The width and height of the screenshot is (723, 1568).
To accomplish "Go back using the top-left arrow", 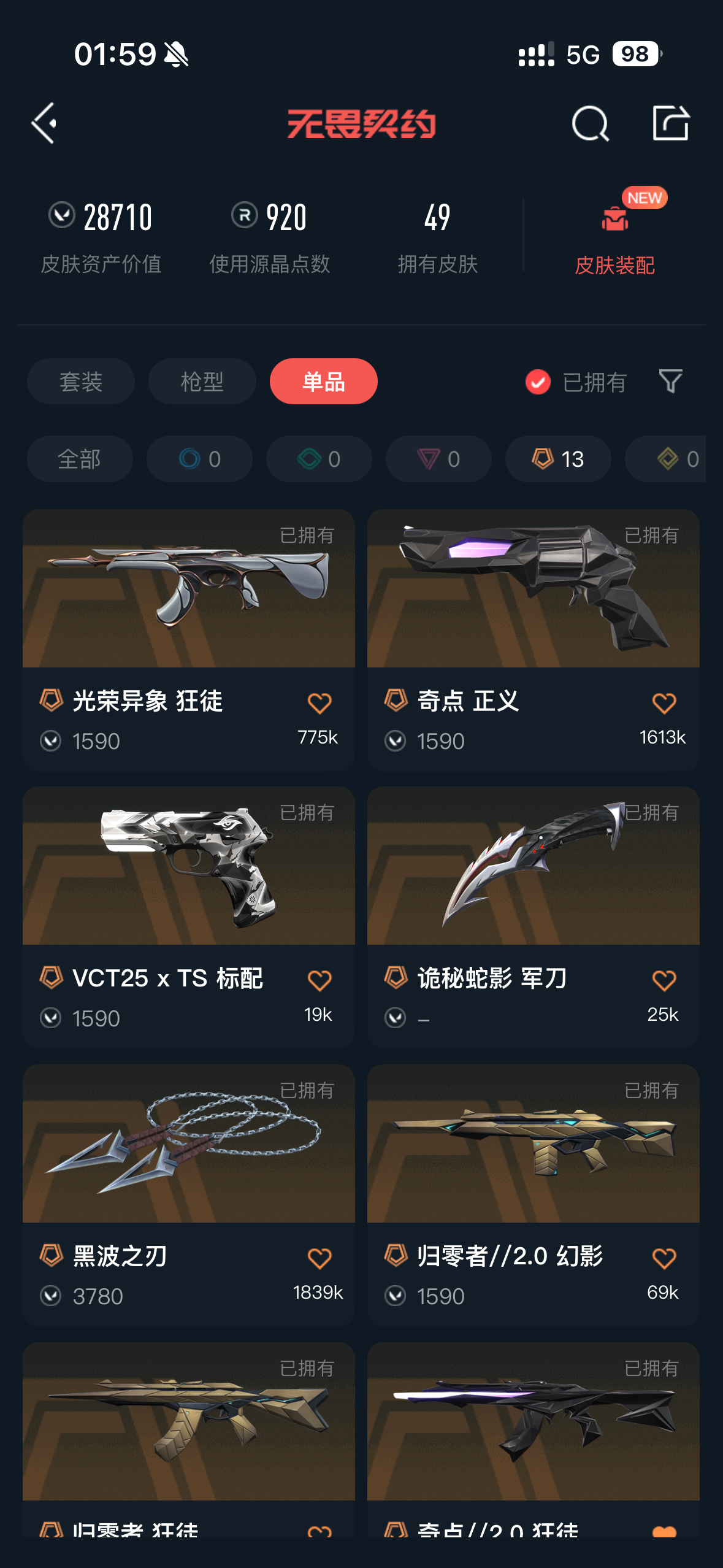I will pyautogui.click(x=44, y=123).
